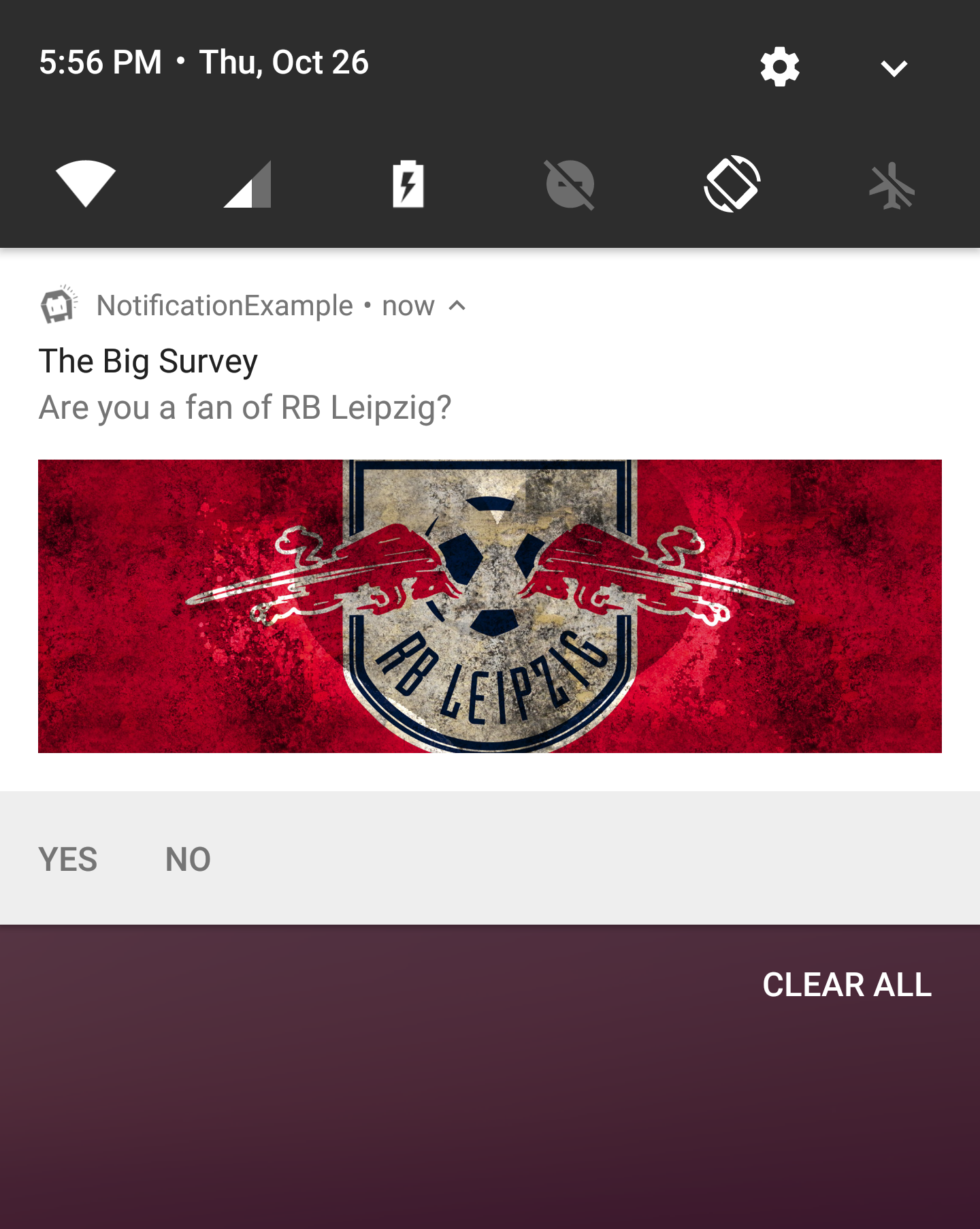Answer YES to the survey

click(x=68, y=859)
